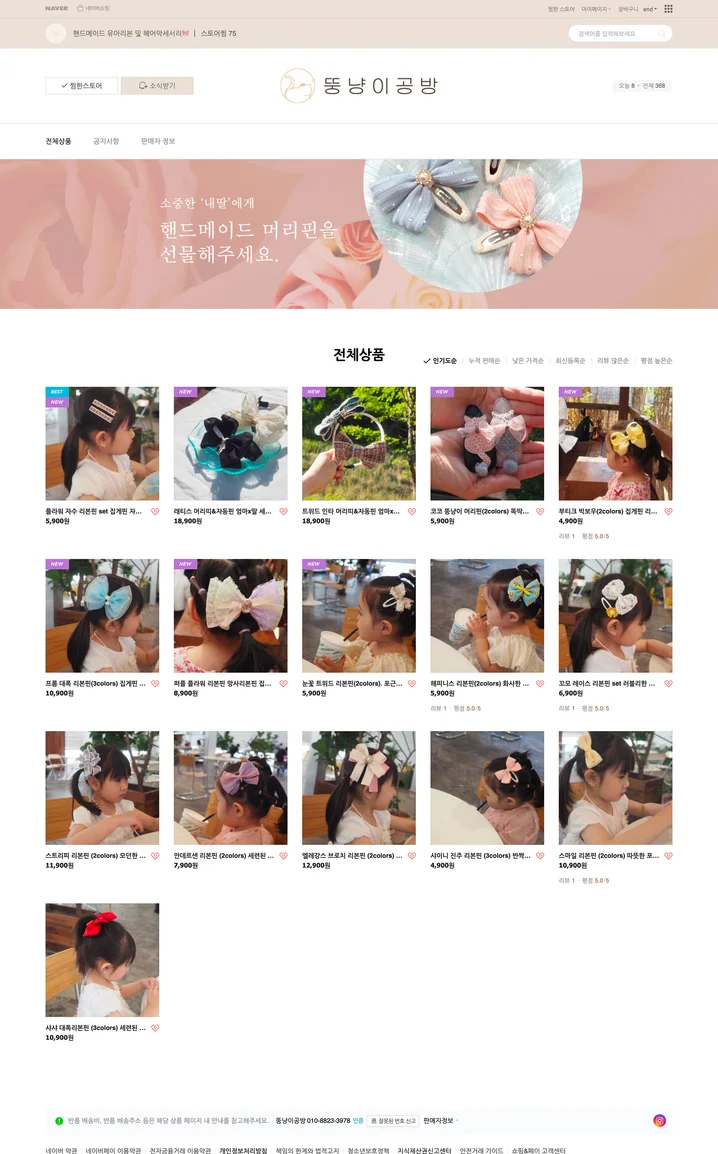Open the 장바구니 cart link

click(x=627, y=8)
